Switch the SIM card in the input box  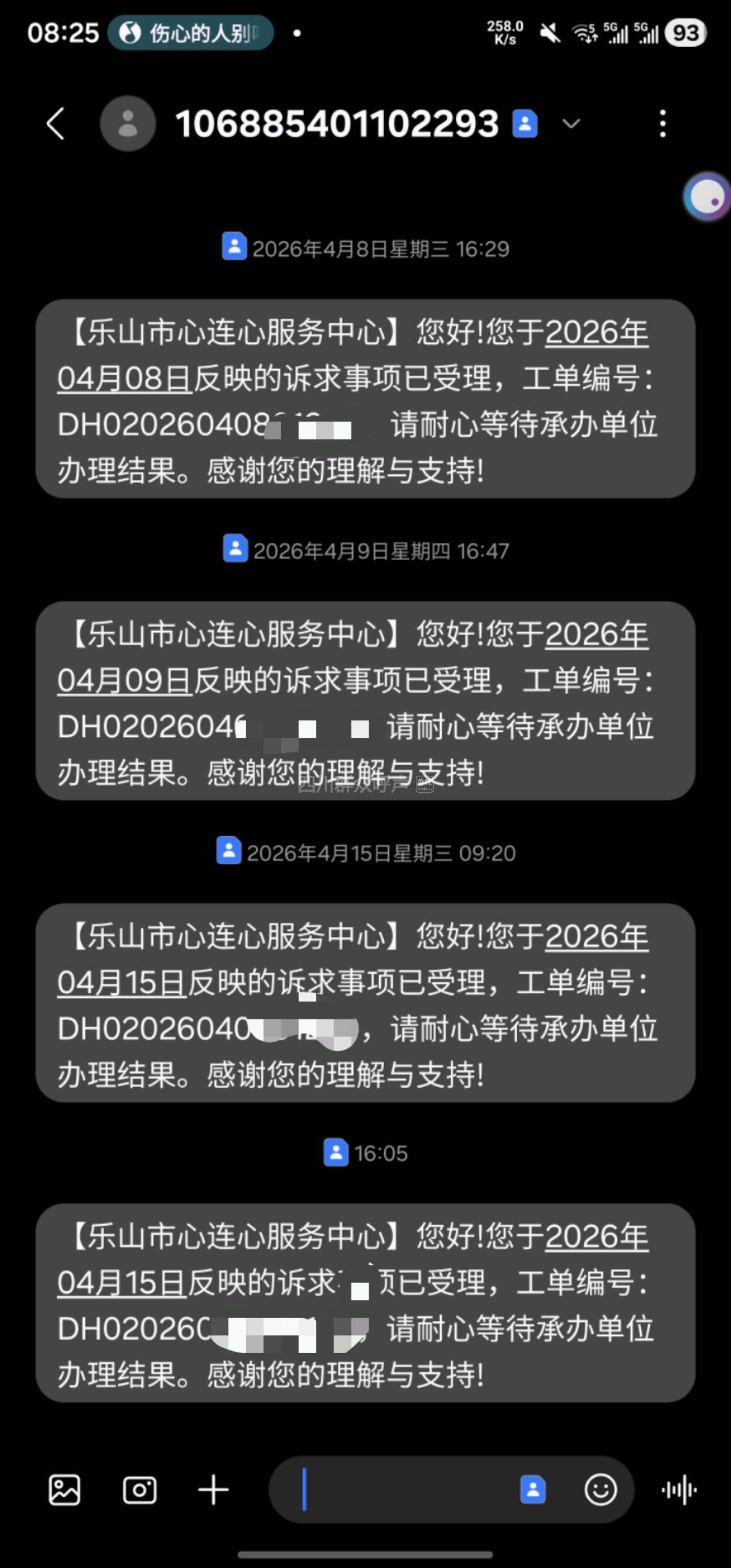pyautogui.click(x=533, y=1490)
